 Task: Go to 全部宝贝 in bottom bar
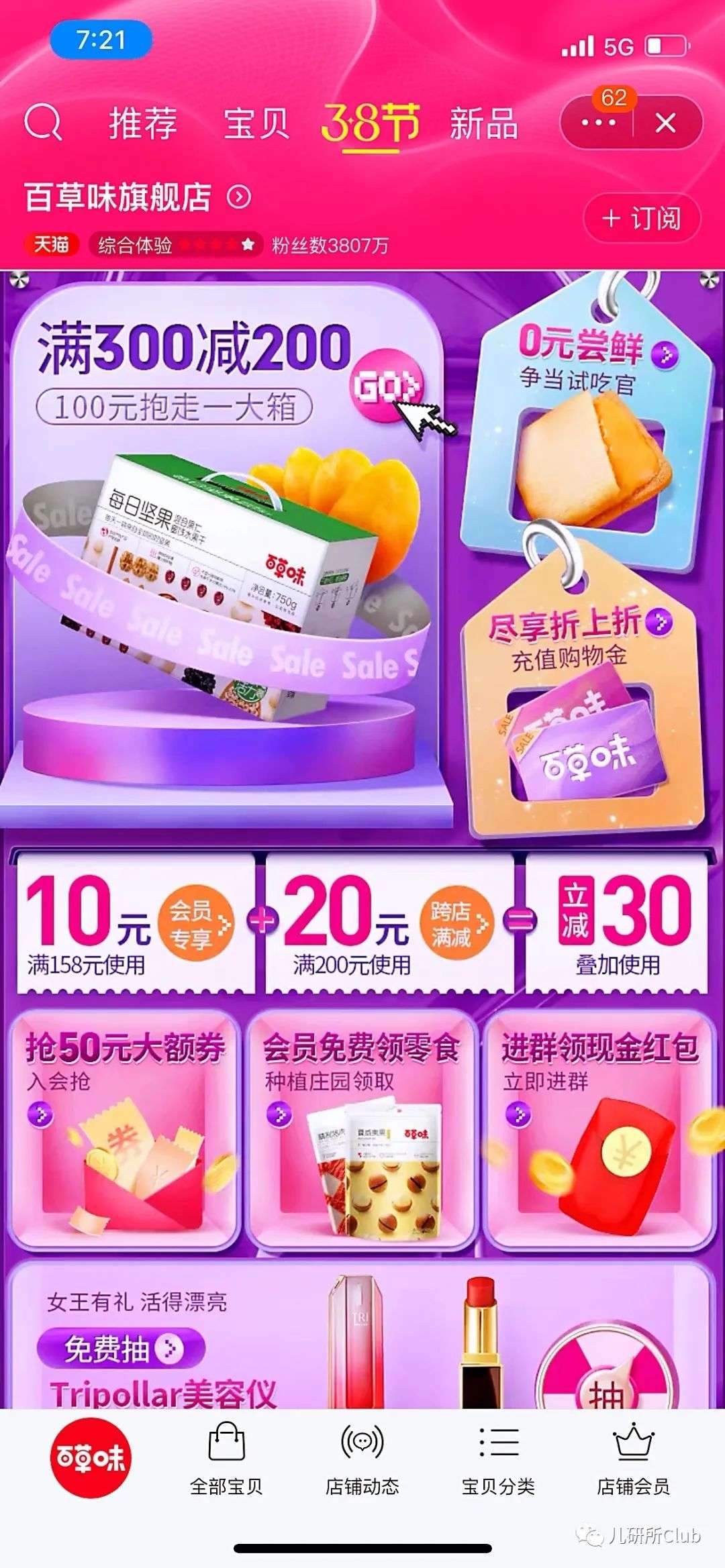tap(226, 1459)
